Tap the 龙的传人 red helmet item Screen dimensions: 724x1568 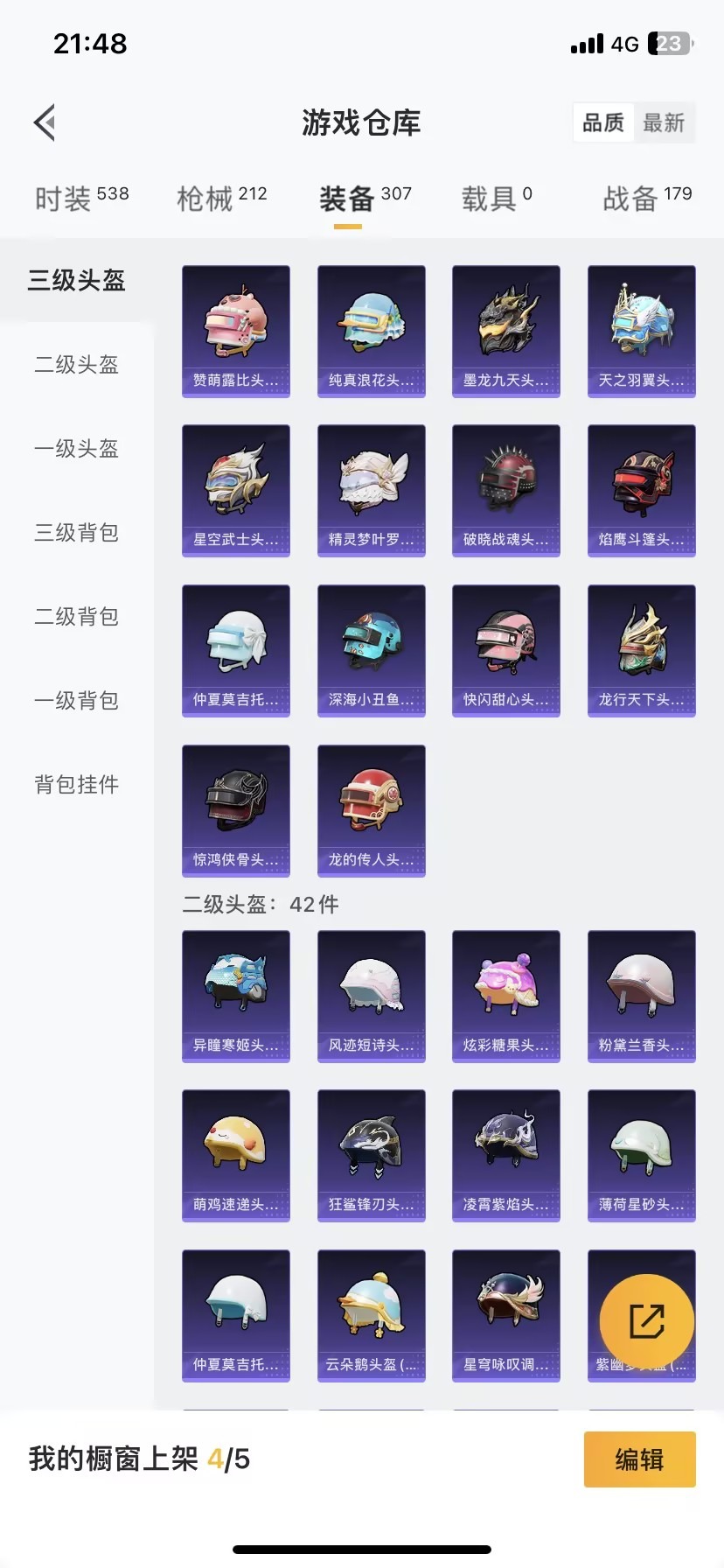tap(371, 809)
